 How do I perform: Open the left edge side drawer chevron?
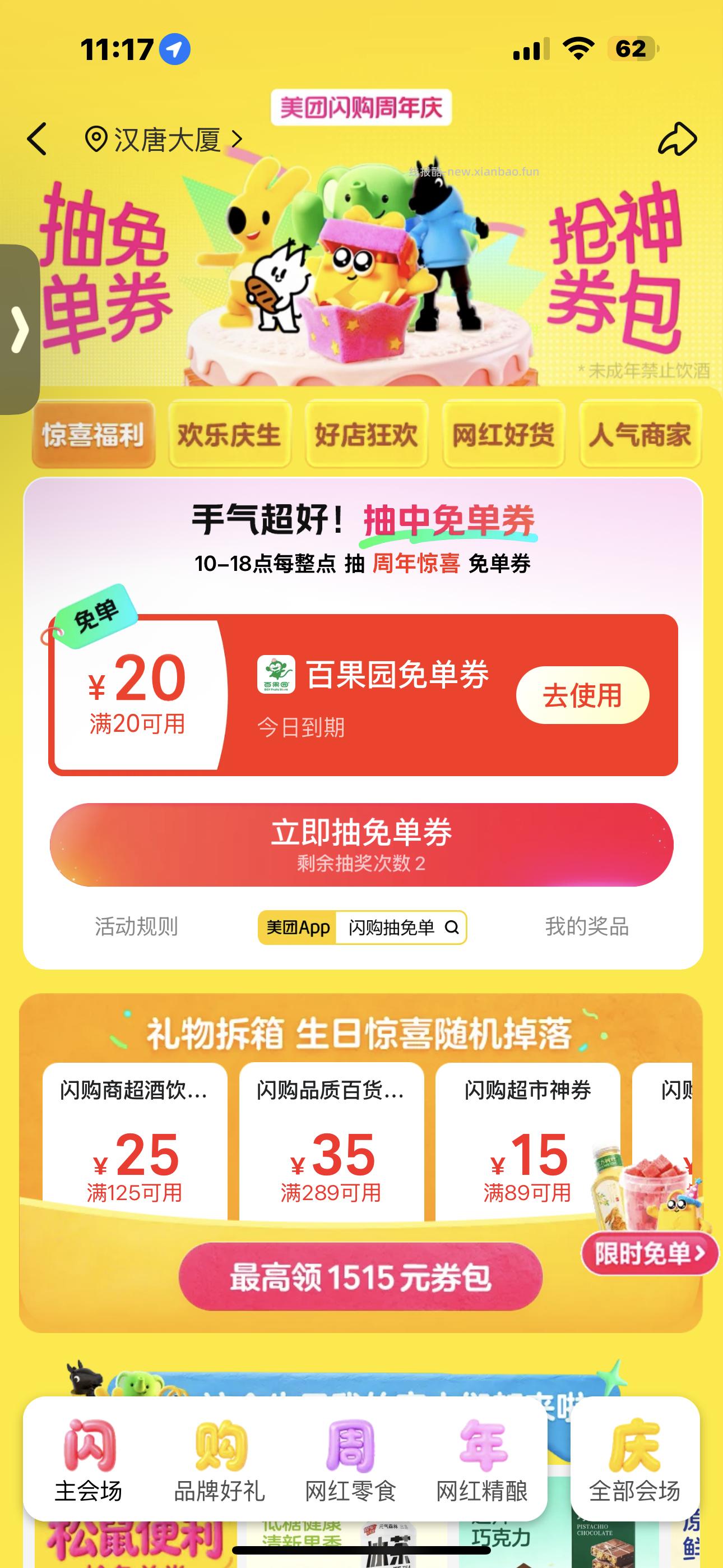(20, 329)
